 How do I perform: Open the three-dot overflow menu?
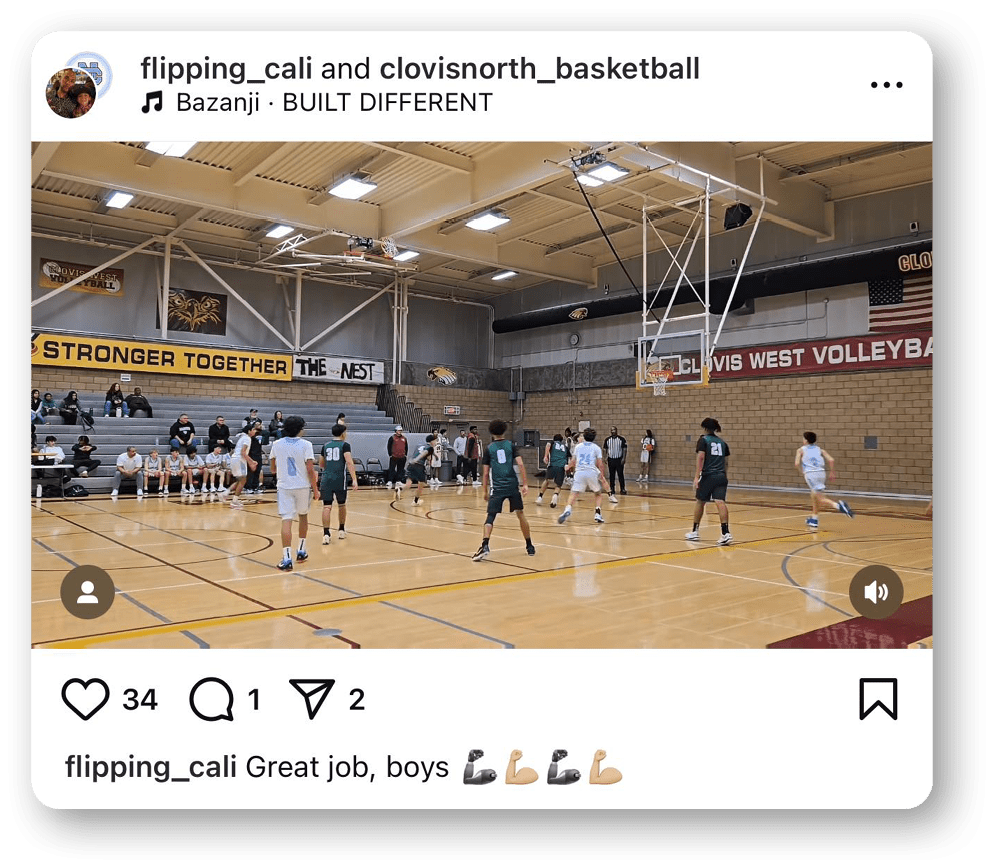[x=886, y=86]
